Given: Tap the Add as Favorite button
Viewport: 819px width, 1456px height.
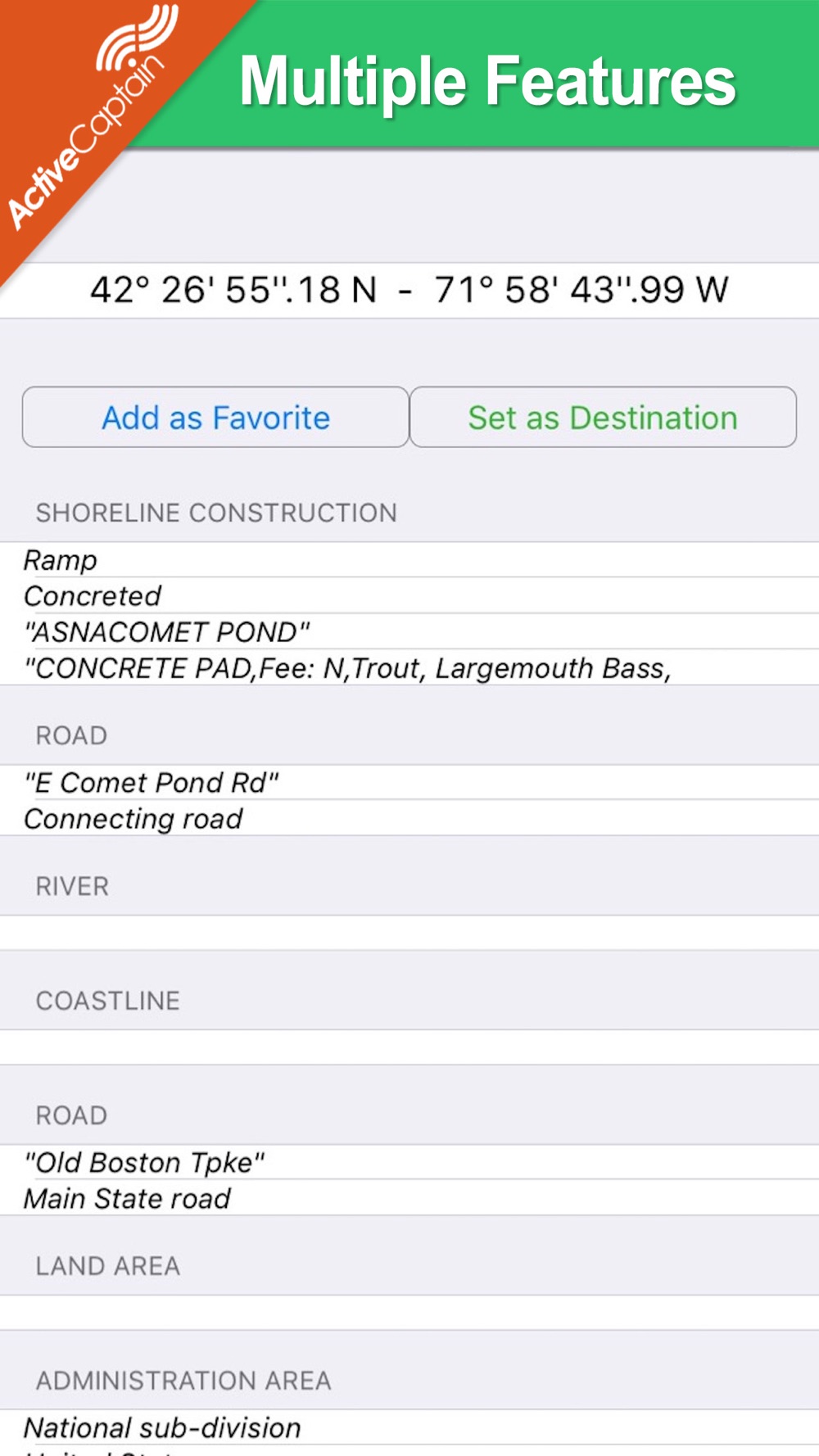Looking at the screenshot, I should point(215,418).
